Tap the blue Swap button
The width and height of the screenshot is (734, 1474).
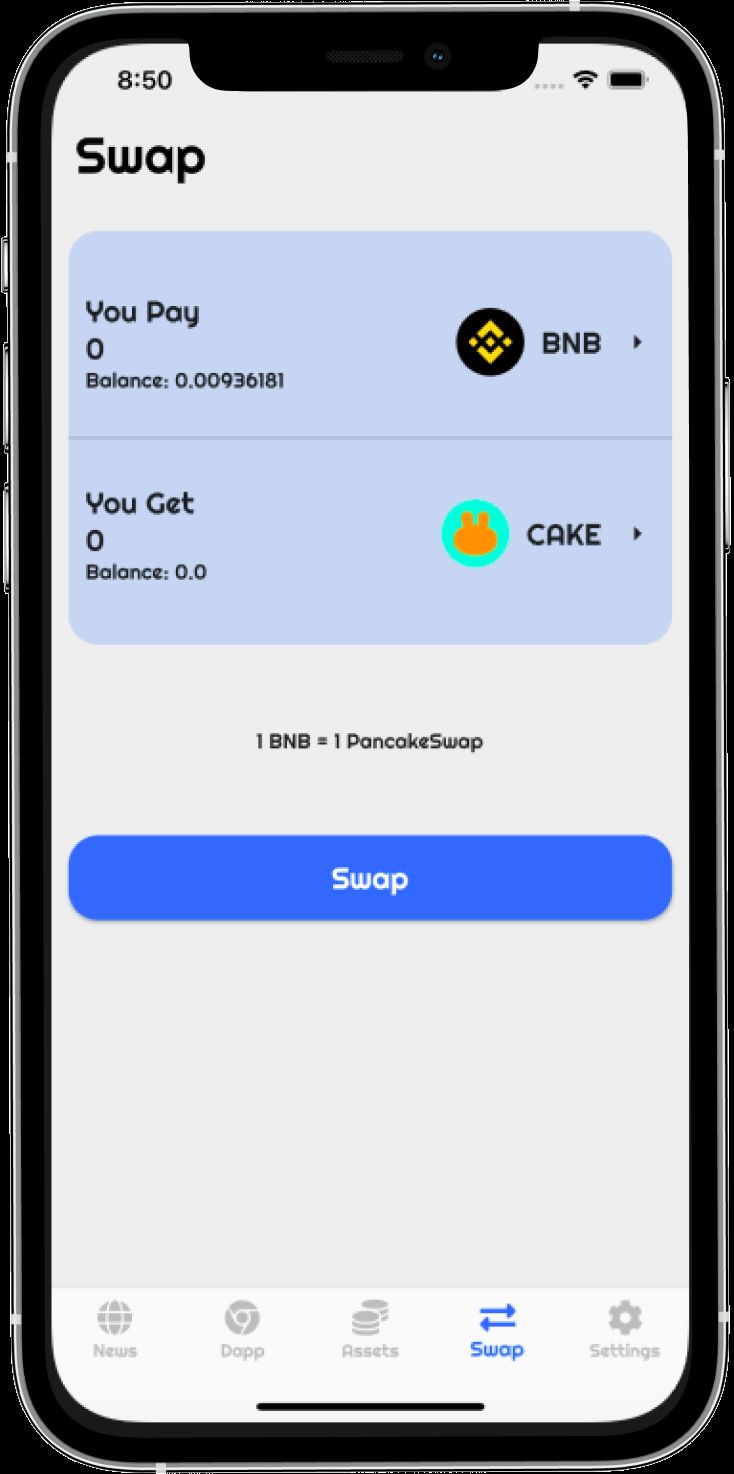click(x=370, y=878)
